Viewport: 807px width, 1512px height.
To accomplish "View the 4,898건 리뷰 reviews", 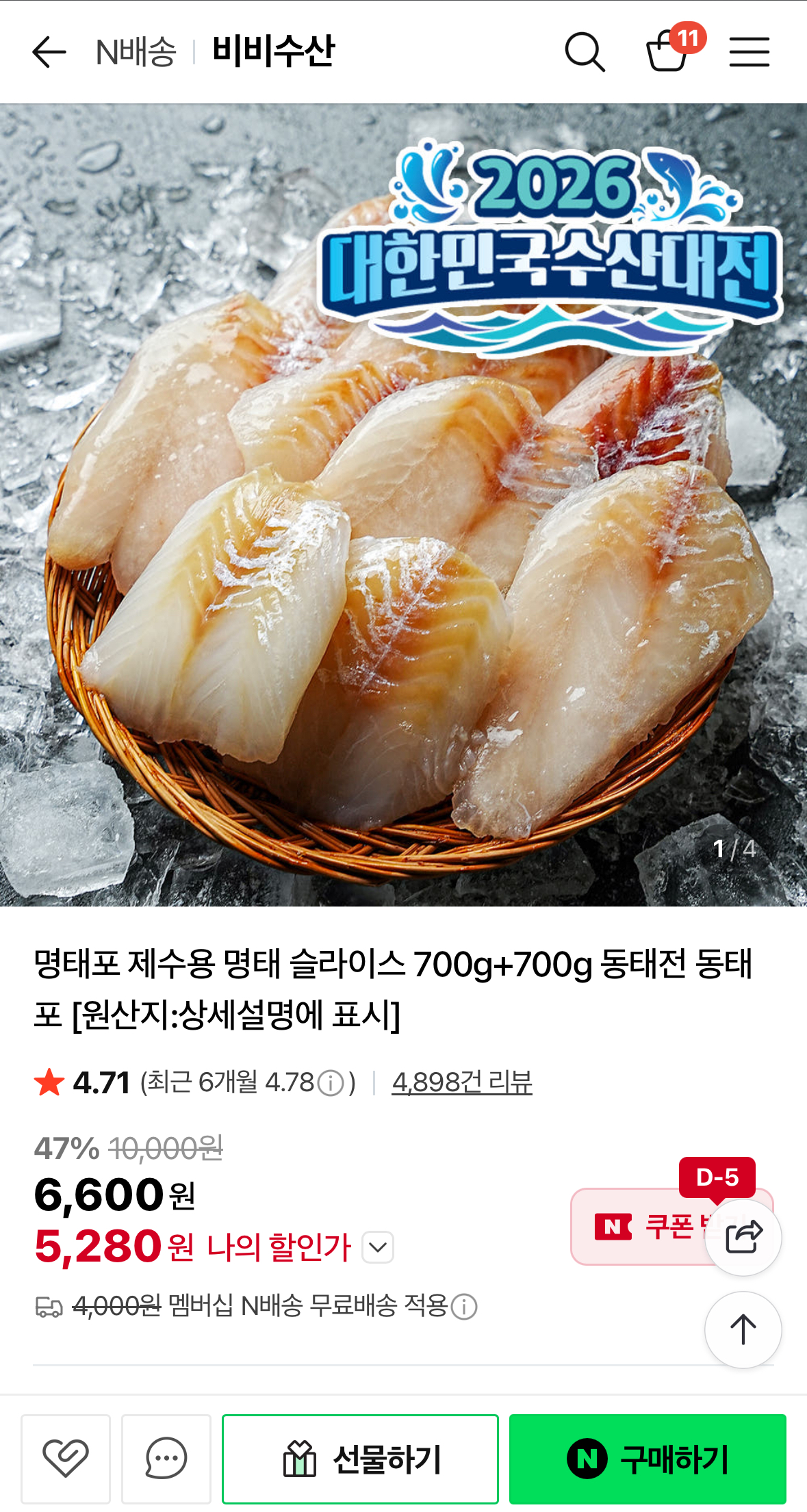I will [462, 1082].
